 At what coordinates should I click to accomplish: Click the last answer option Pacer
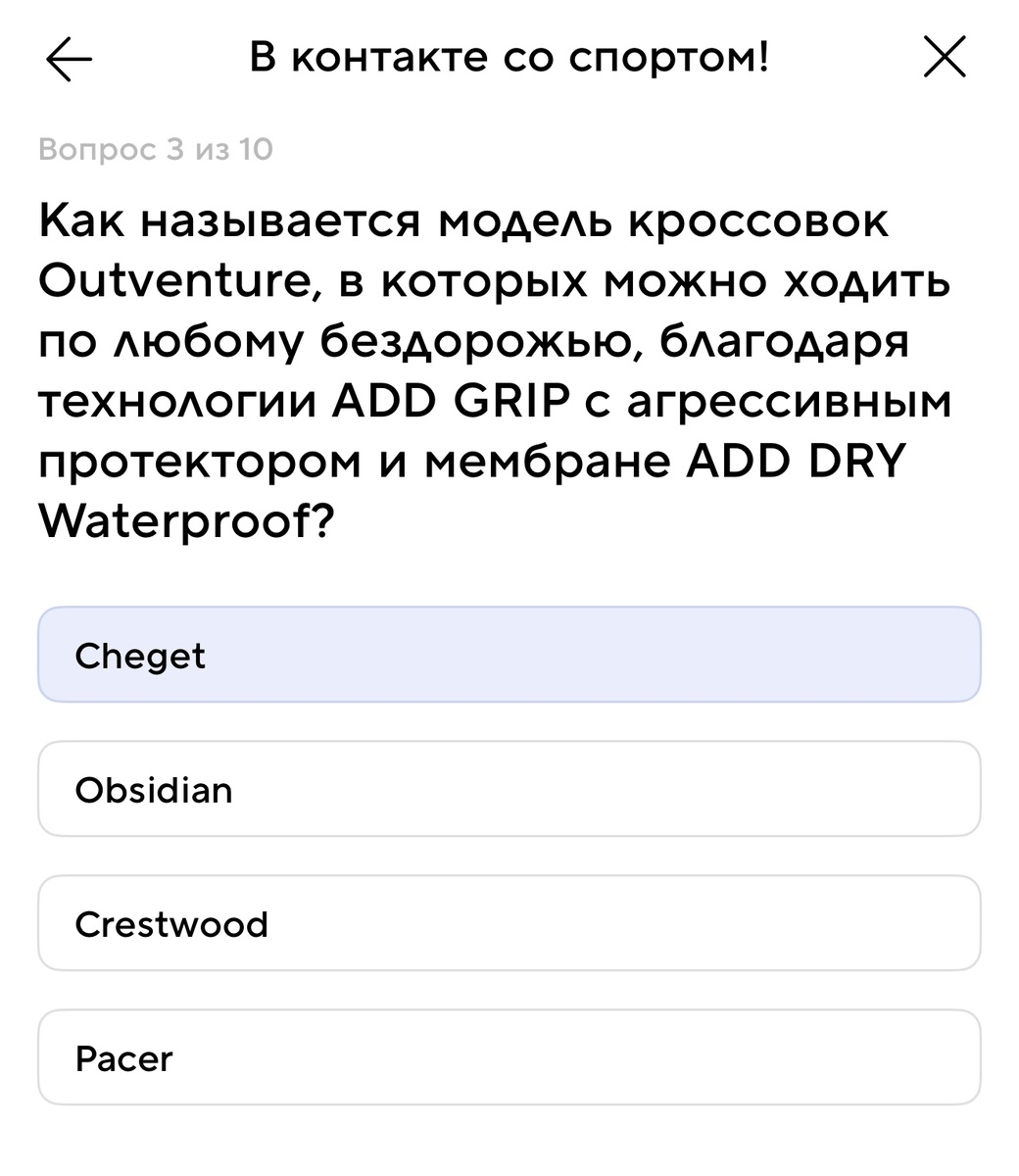click(x=509, y=1058)
